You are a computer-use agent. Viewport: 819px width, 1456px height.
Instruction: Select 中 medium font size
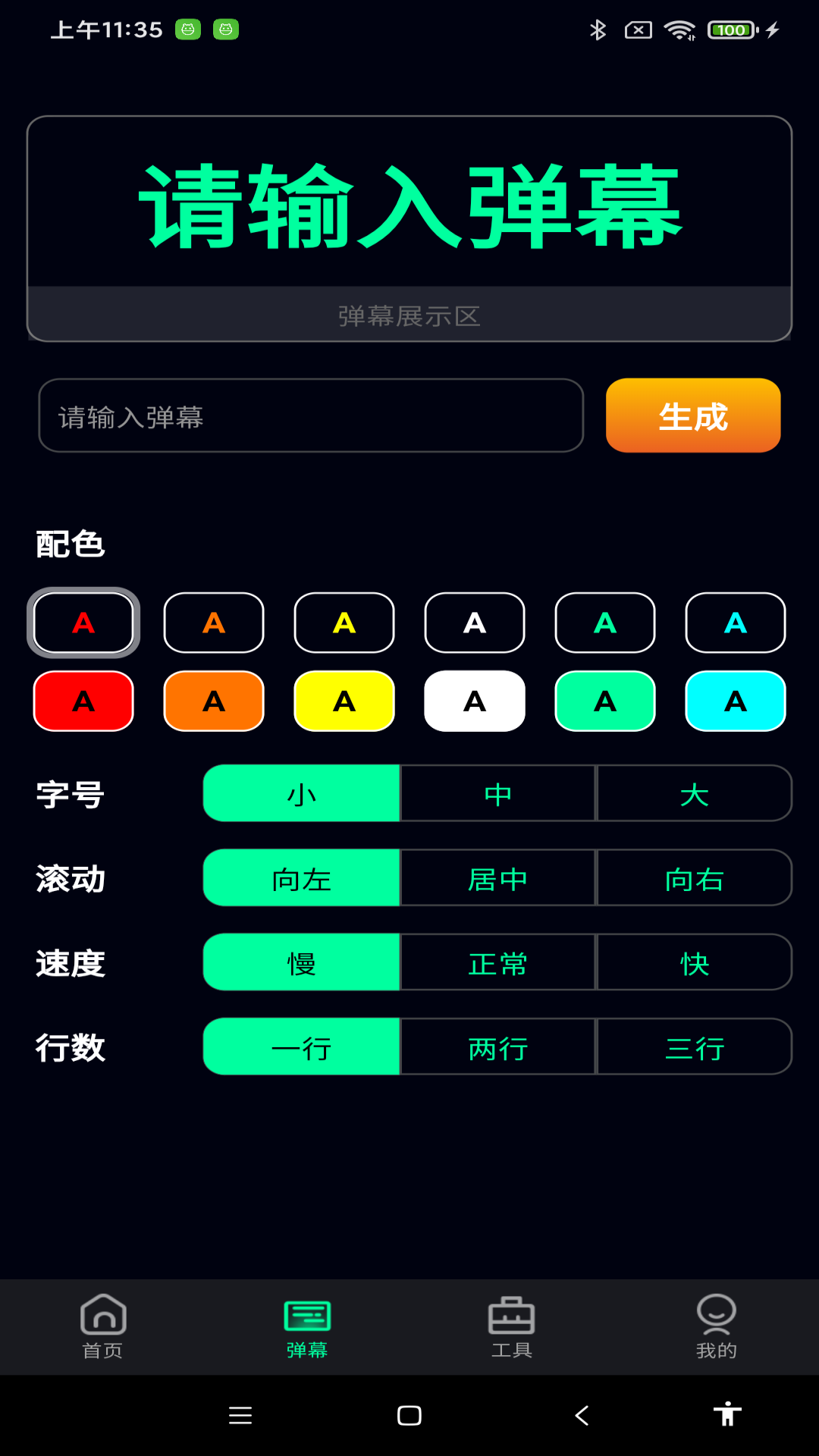(497, 794)
